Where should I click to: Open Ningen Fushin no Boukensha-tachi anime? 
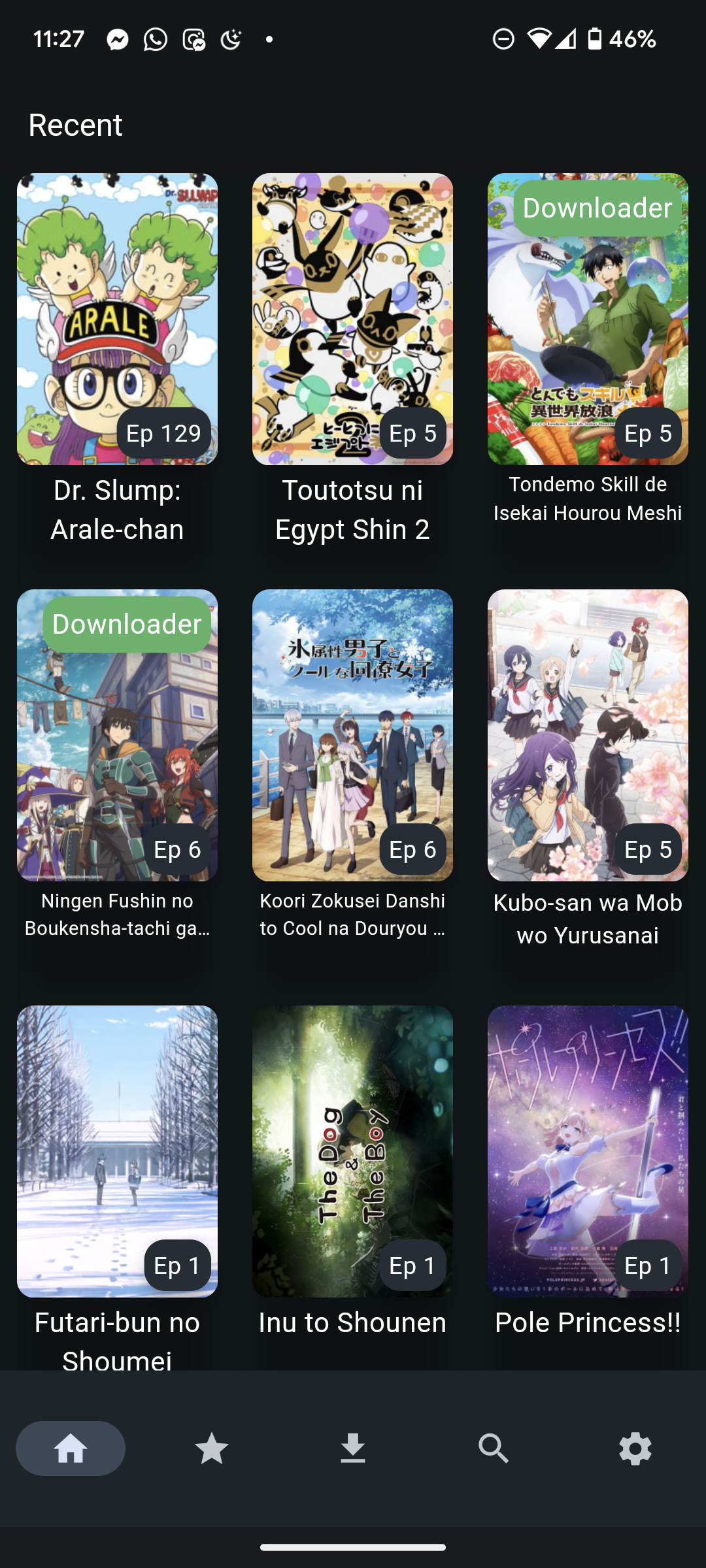[117, 735]
